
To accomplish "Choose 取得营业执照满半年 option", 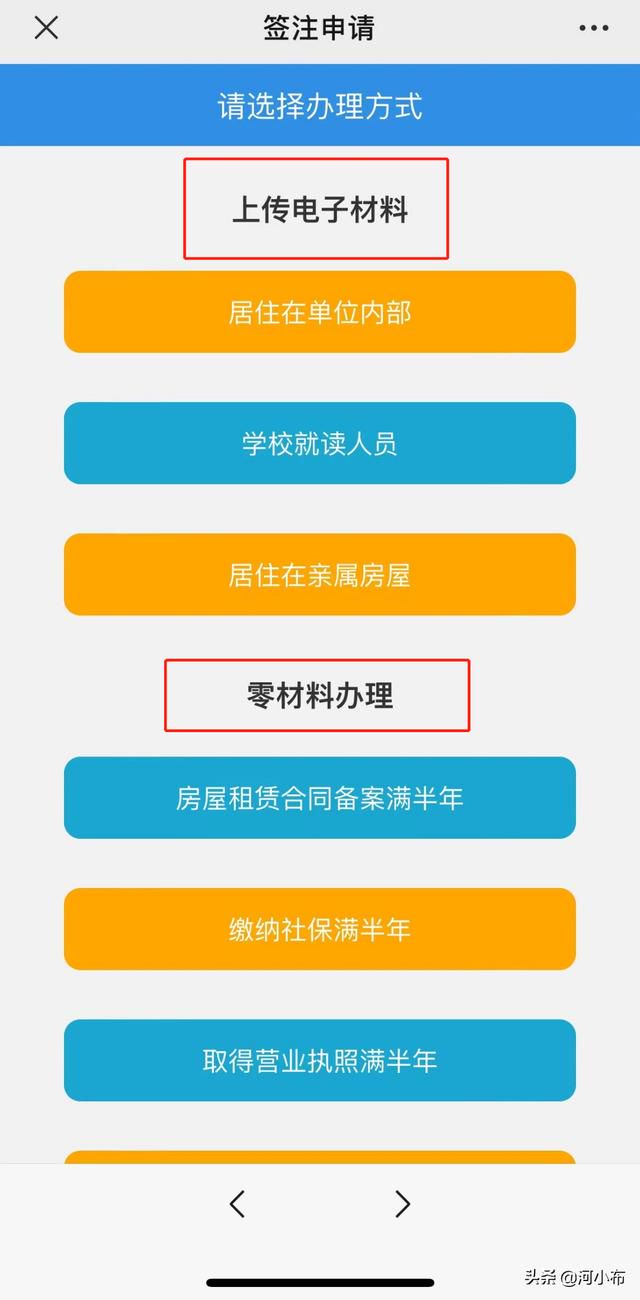I will [x=320, y=1060].
